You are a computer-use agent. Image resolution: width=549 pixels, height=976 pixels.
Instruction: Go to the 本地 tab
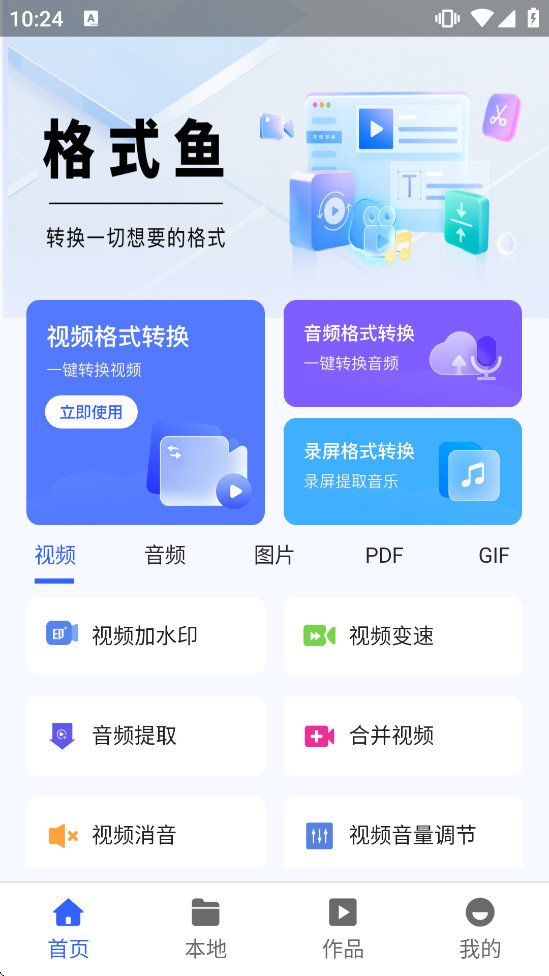point(205,929)
